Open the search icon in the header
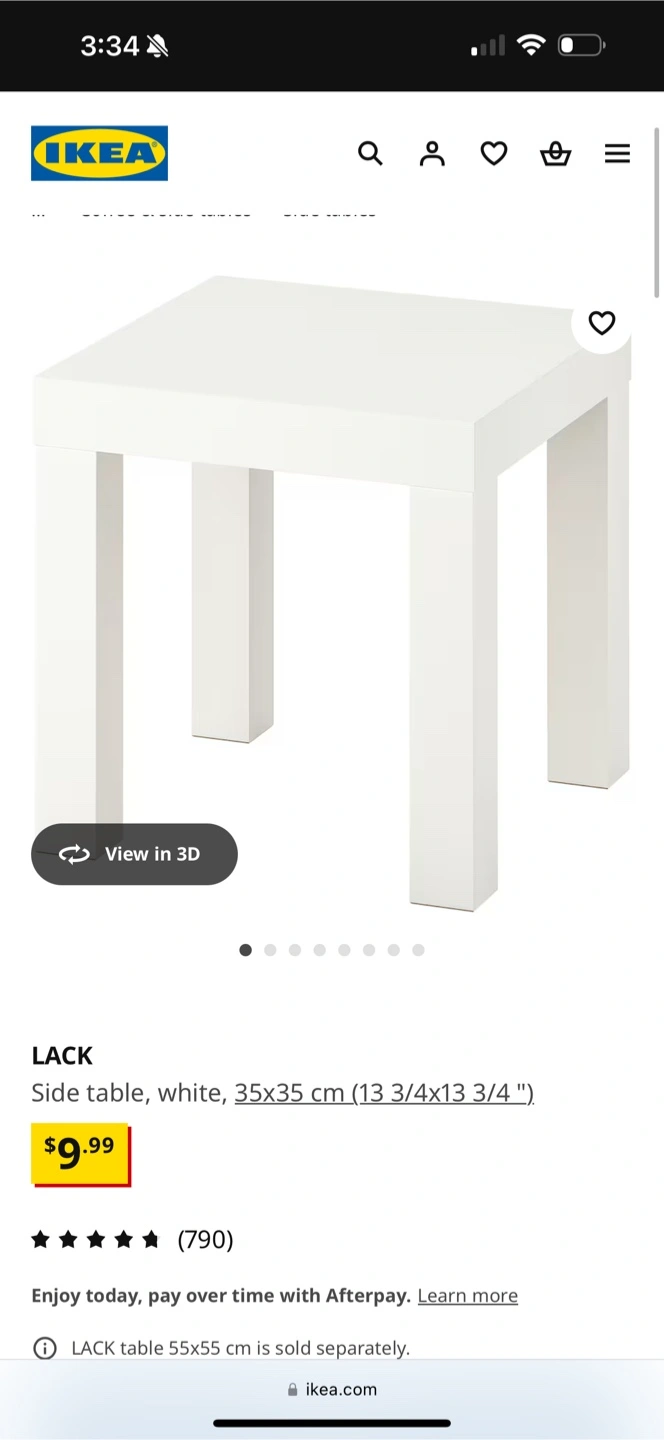This screenshot has height=1440, width=664. coord(370,153)
